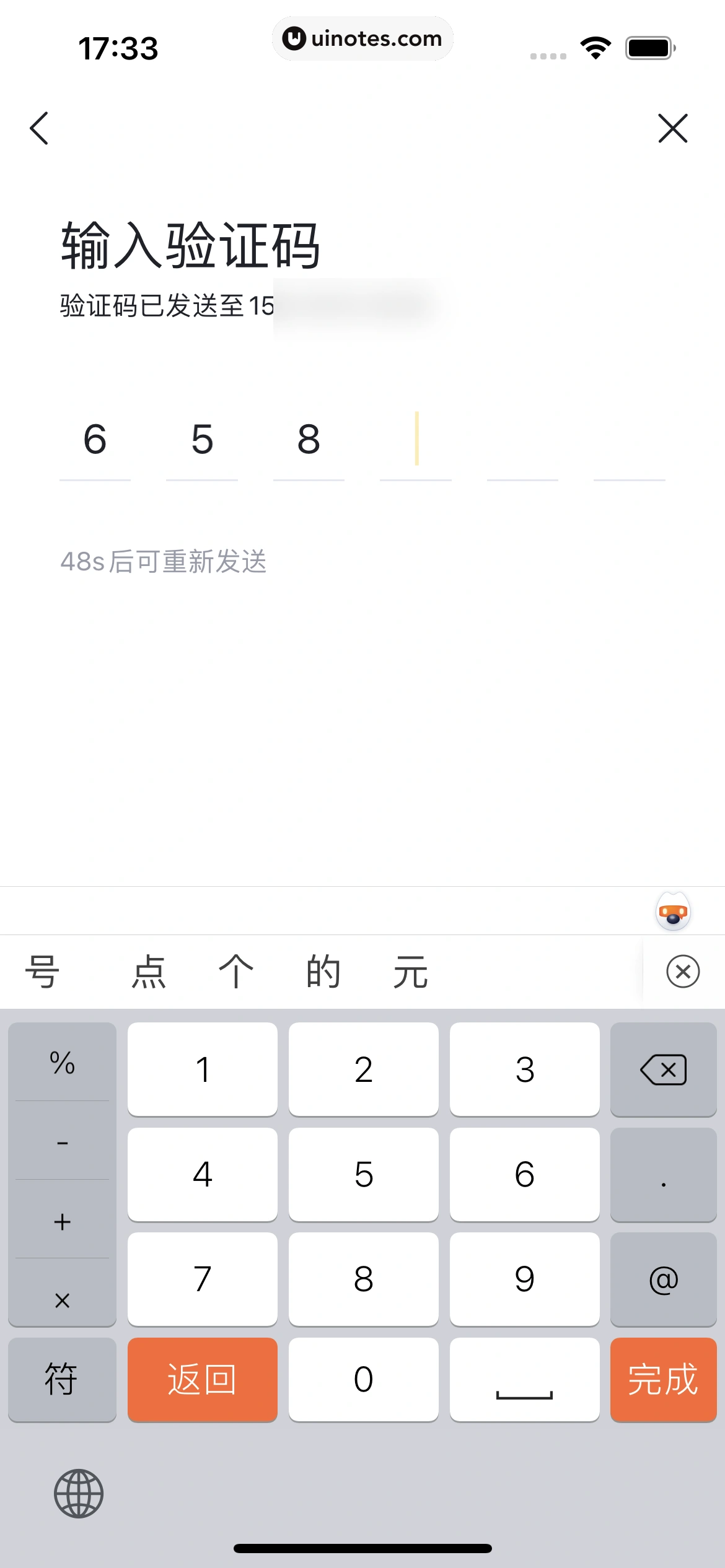
Task: Insert the % symbol
Action: pos(62,1063)
